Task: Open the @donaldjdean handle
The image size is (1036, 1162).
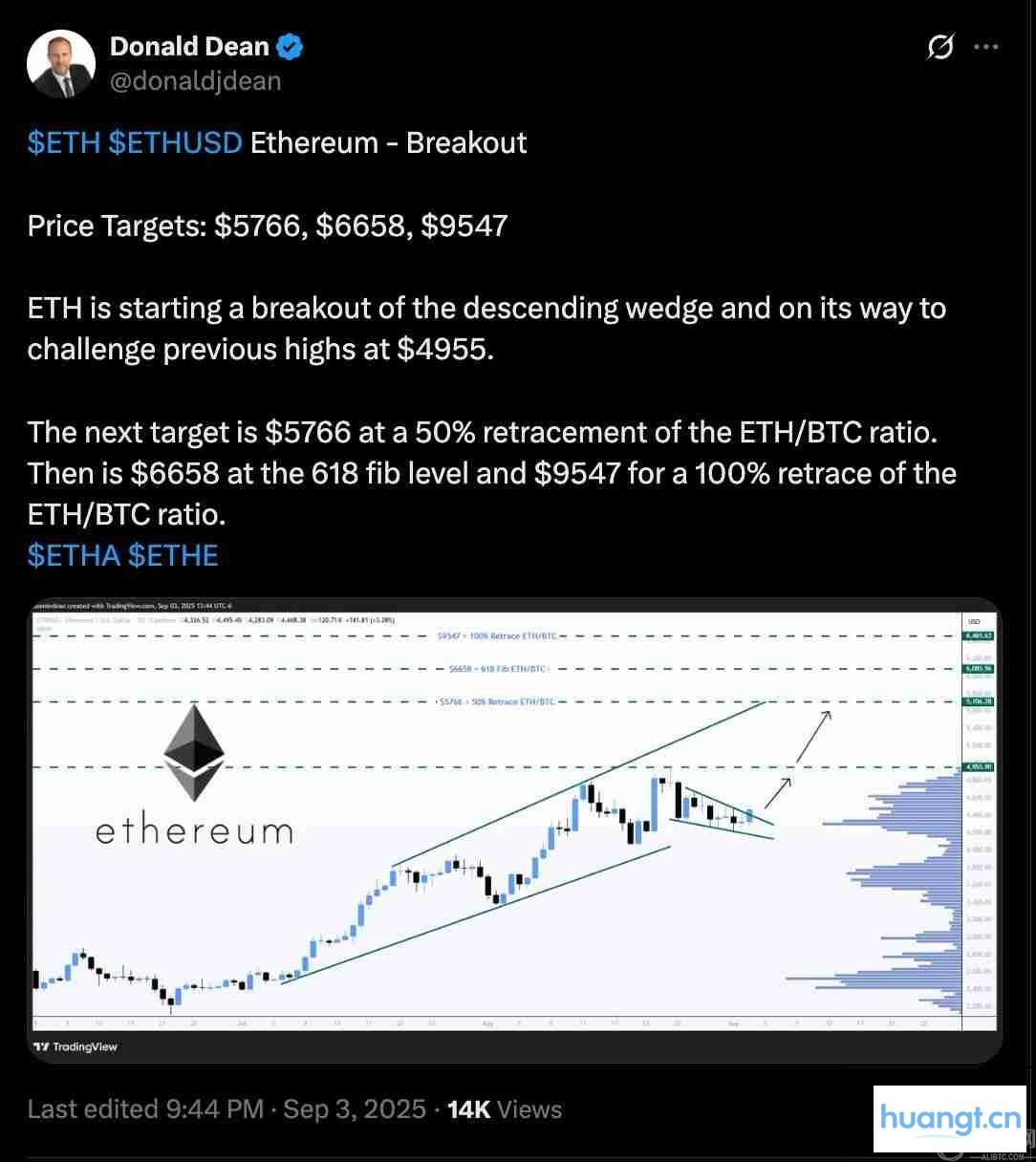Action: pos(196,80)
